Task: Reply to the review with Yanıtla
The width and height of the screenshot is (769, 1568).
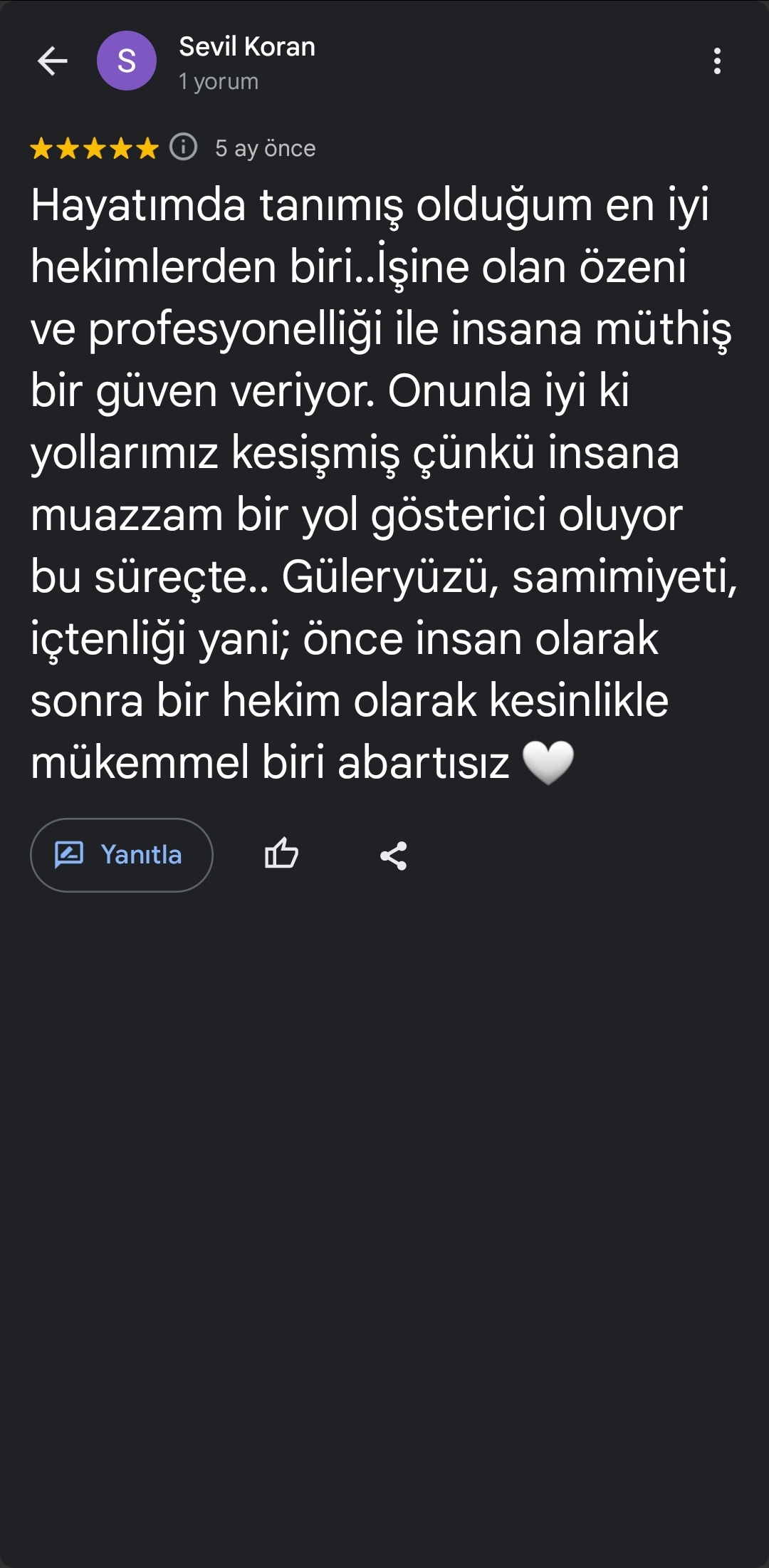Action: pos(122,855)
